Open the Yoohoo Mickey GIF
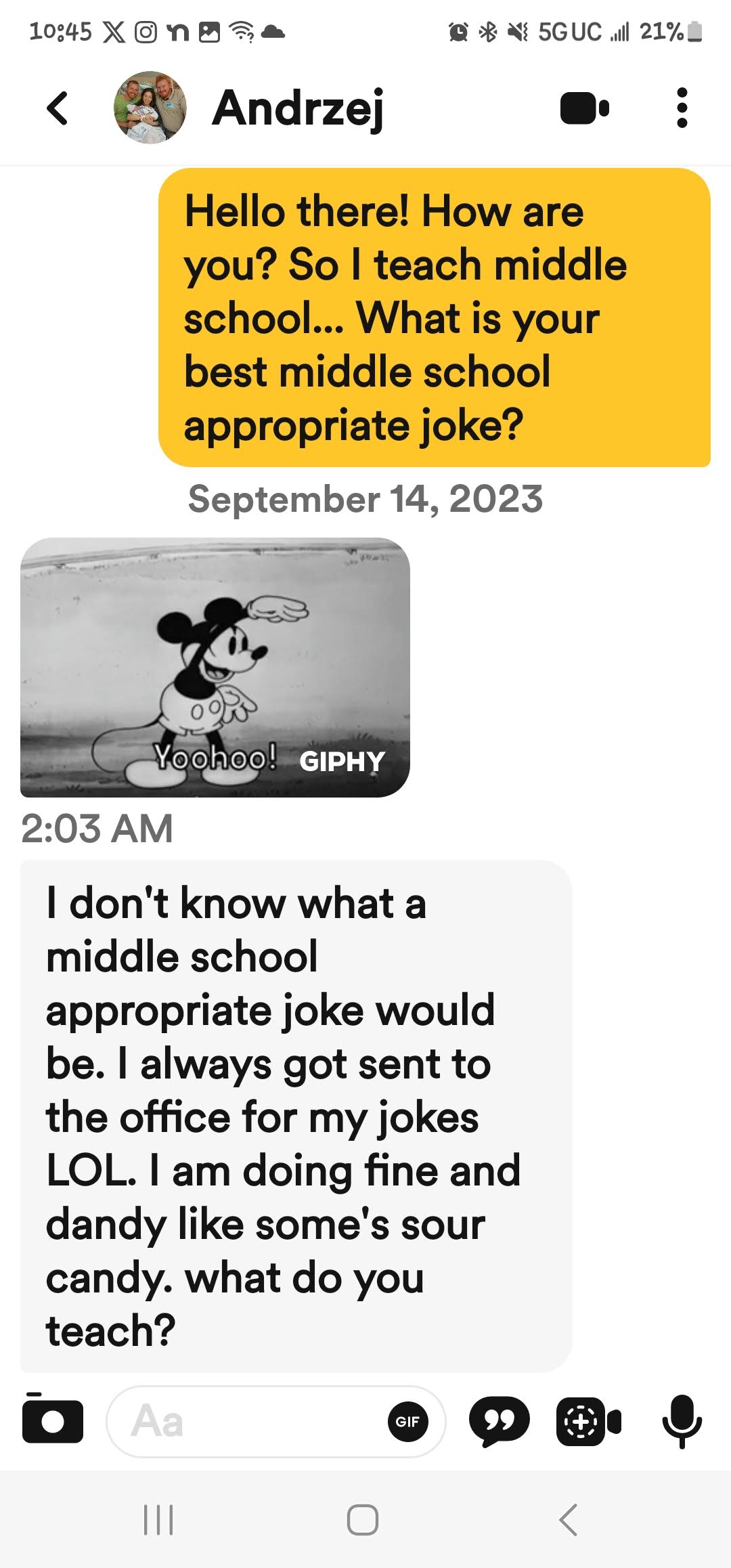731x1568 pixels. 215,667
